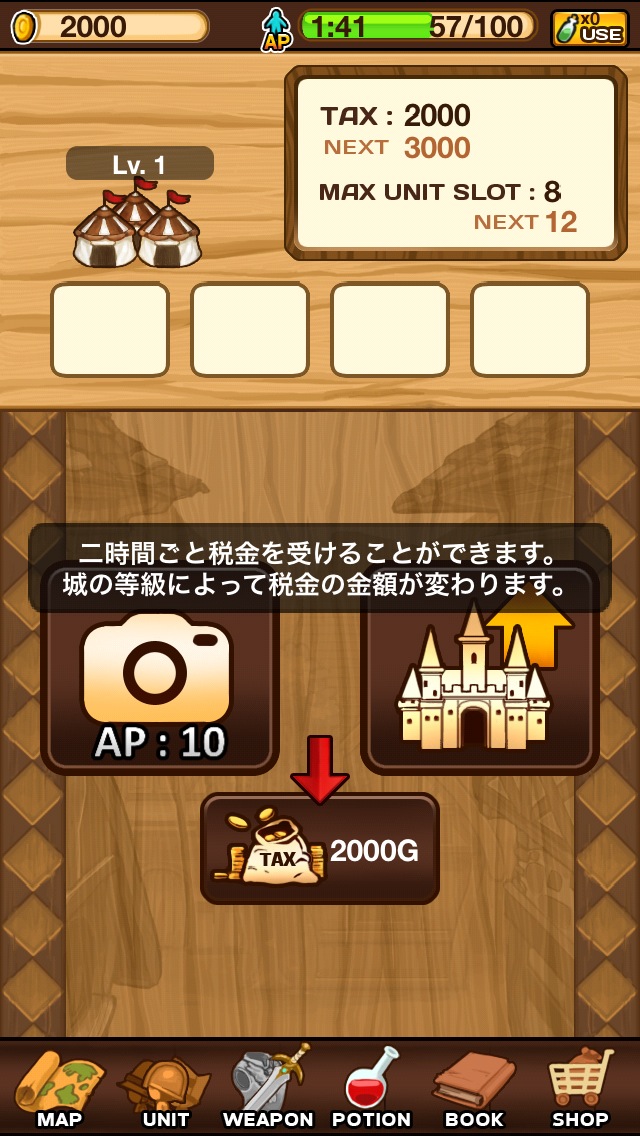
Task: Switch to the UNIT tab
Action: coord(165,1088)
